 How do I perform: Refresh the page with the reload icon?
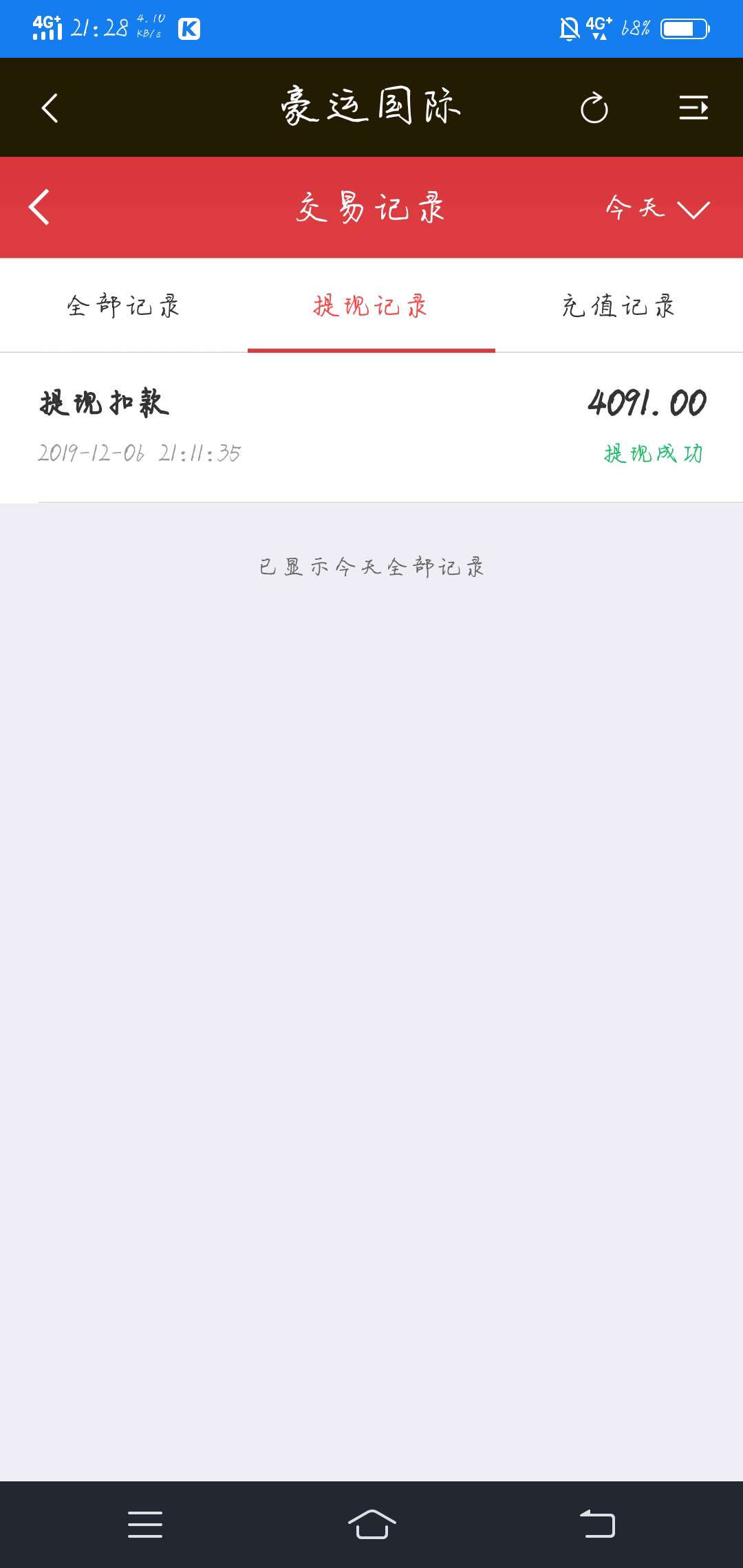coord(594,108)
